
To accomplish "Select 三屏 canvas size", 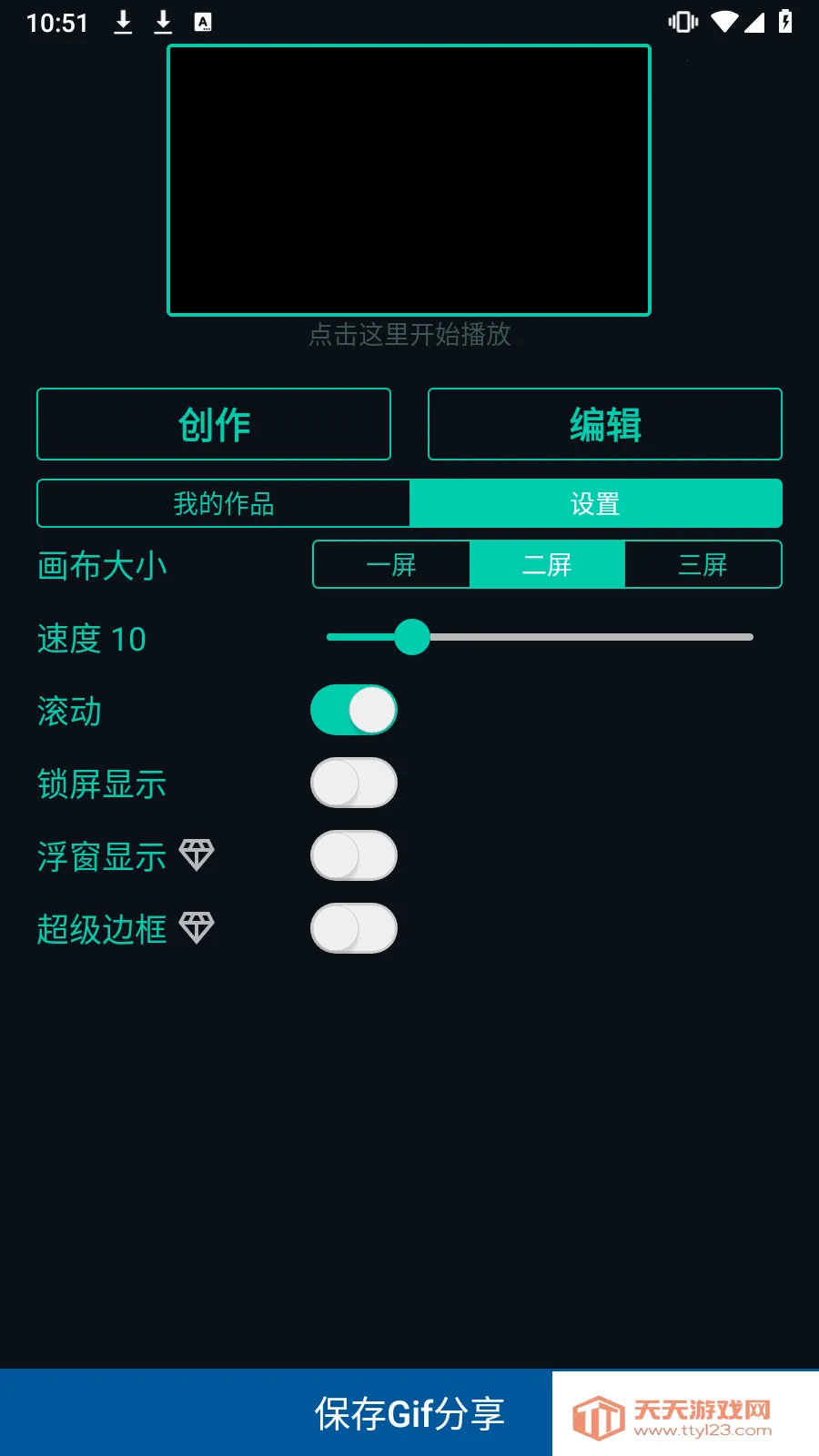I will pyautogui.click(x=703, y=564).
